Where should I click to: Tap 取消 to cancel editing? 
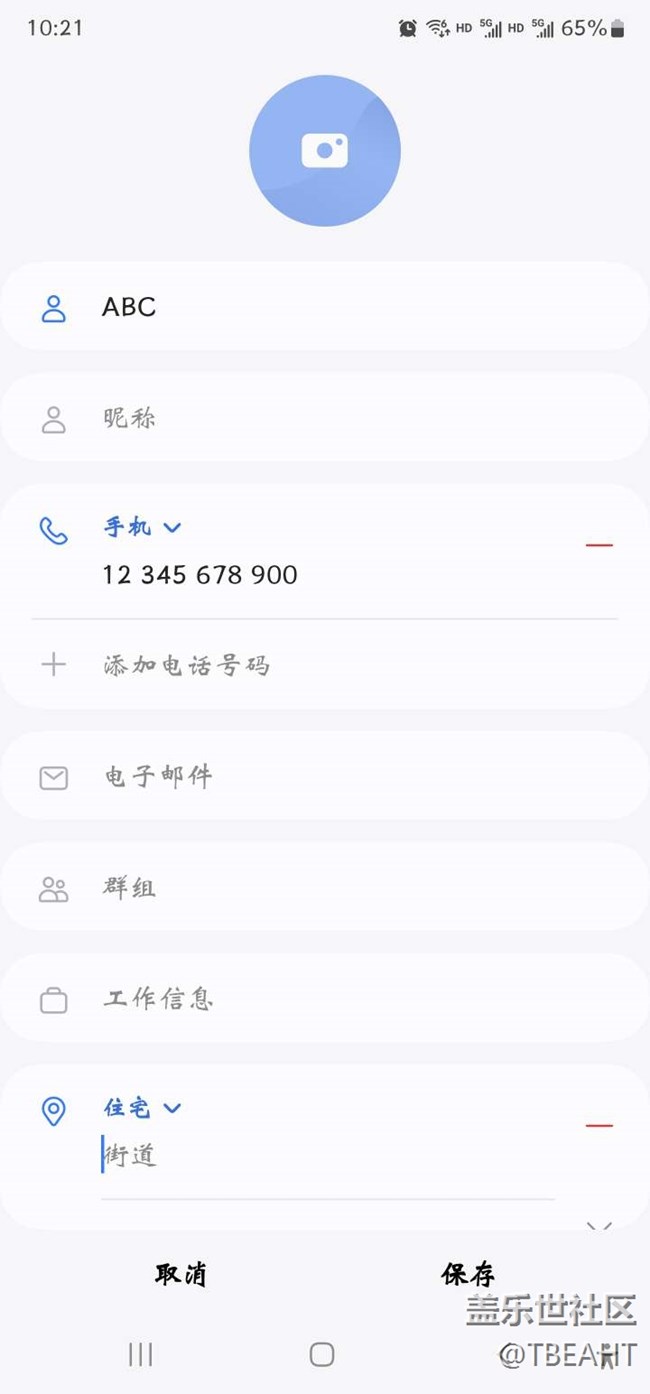(x=181, y=1274)
